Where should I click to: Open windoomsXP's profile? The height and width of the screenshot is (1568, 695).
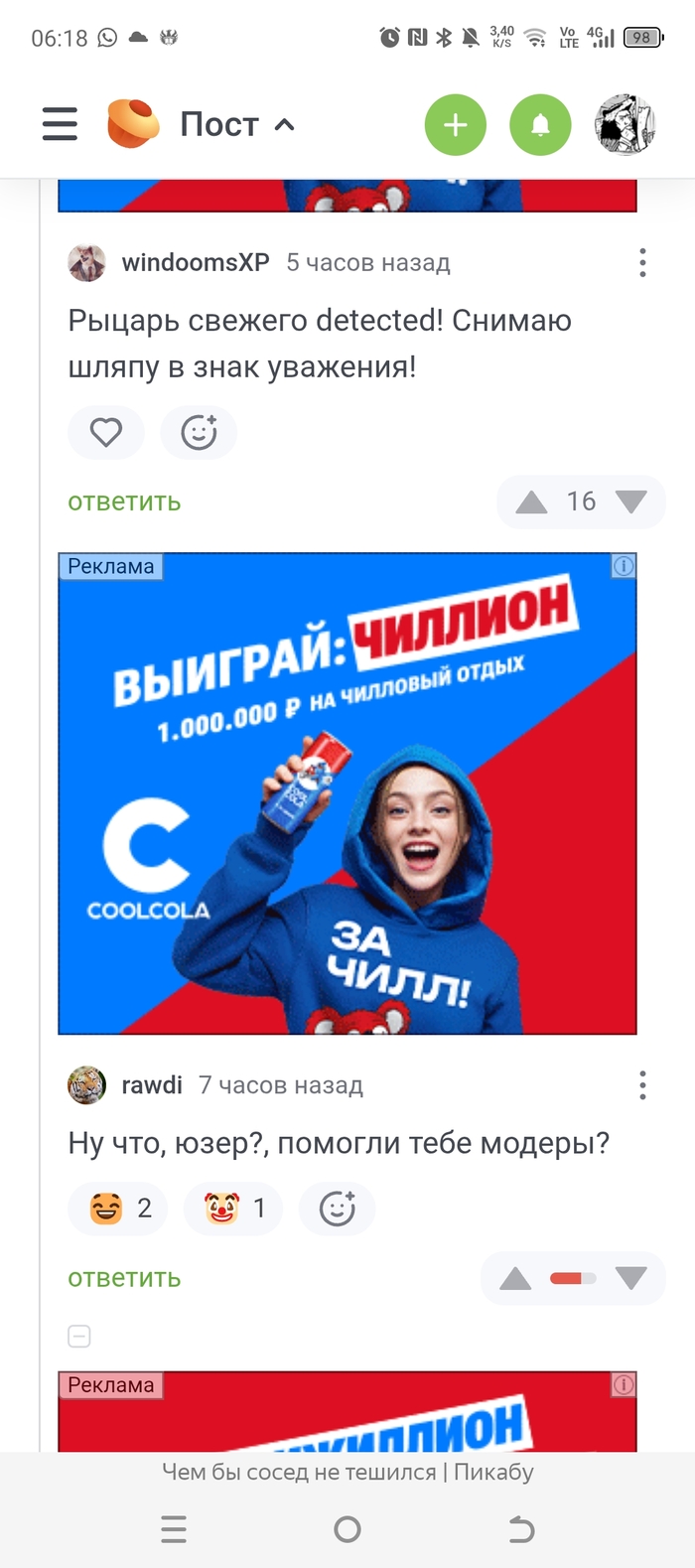(x=195, y=262)
